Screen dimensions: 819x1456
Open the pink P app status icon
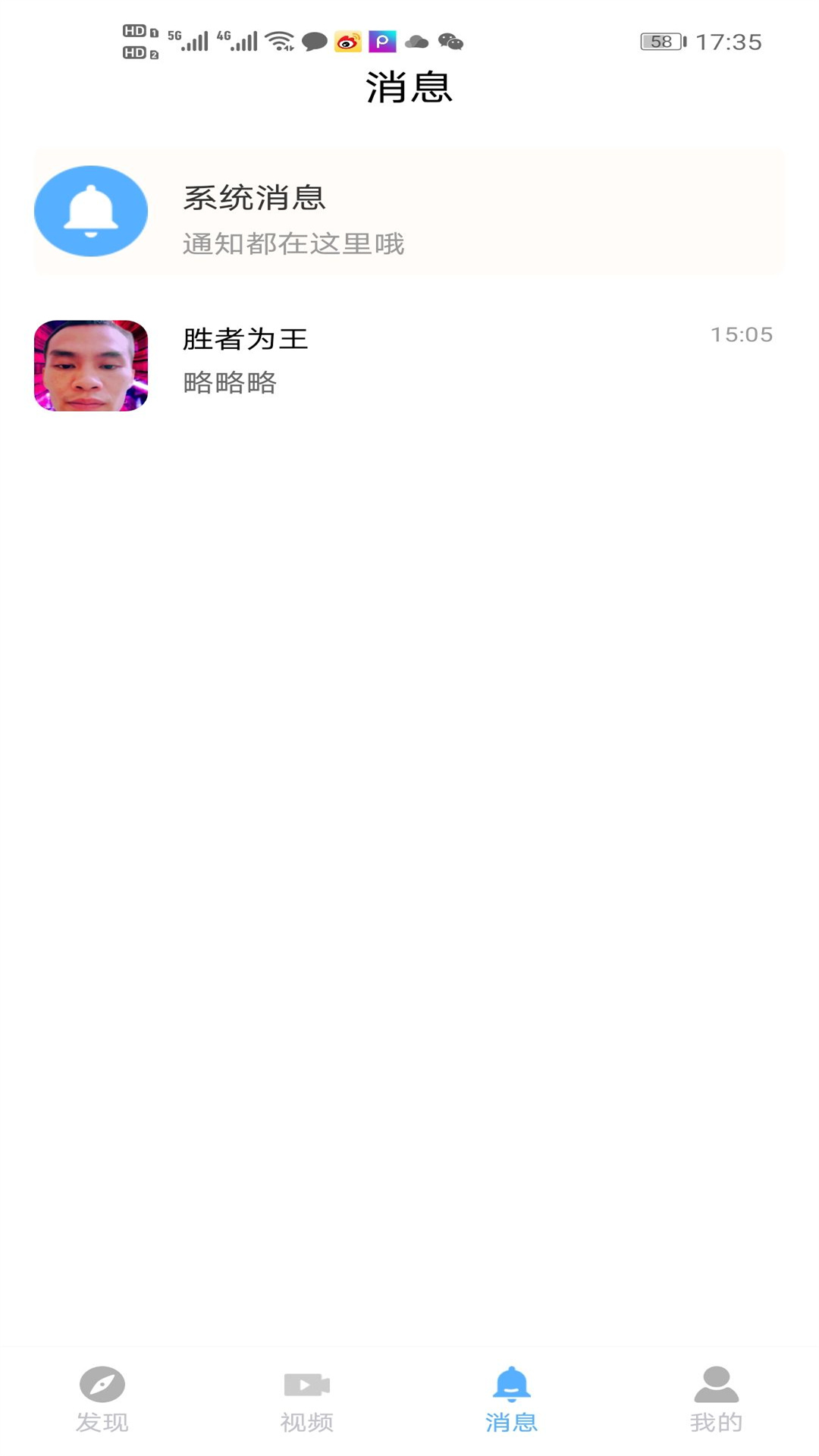coord(382,42)
